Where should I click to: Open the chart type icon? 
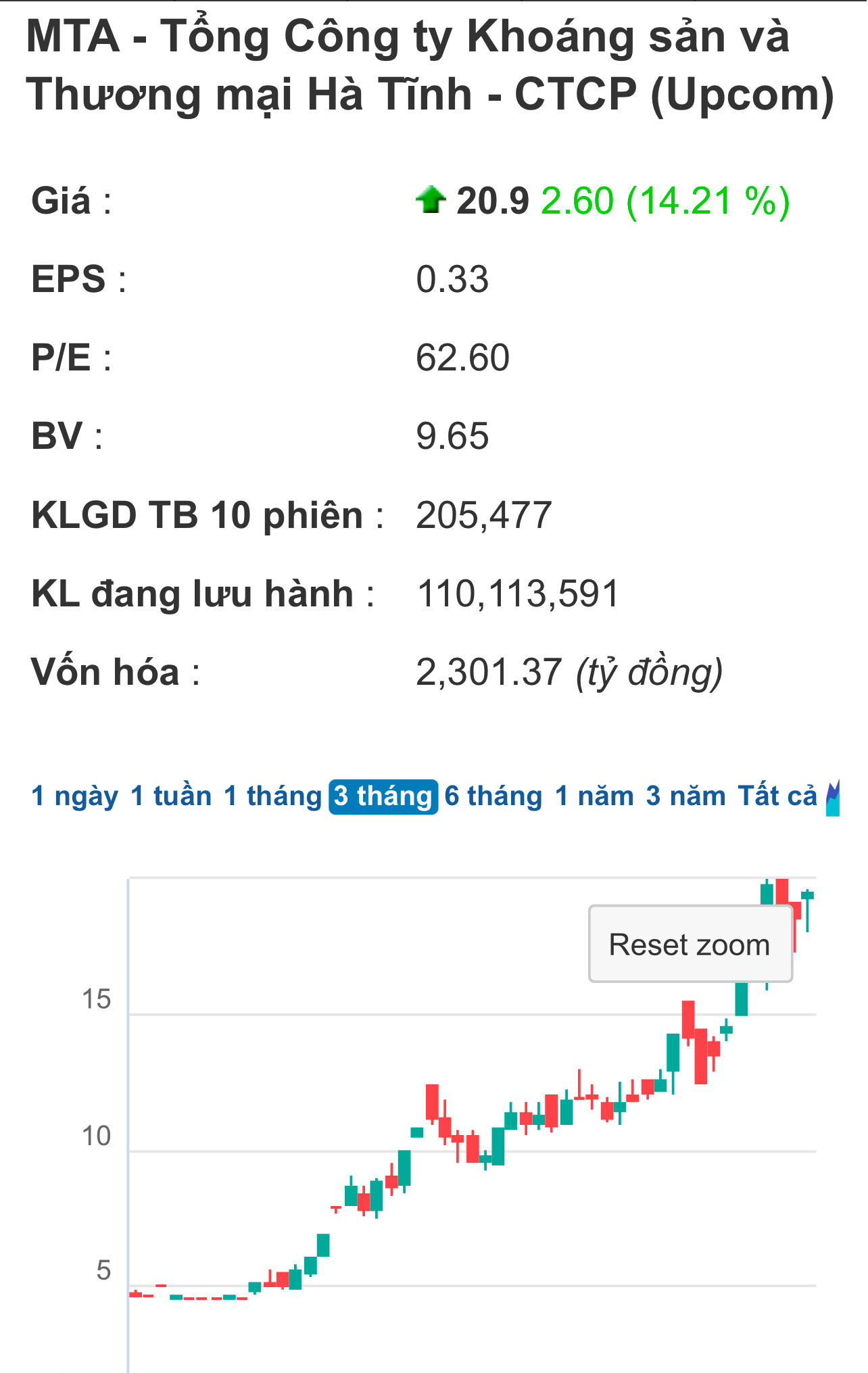(833, 798)
